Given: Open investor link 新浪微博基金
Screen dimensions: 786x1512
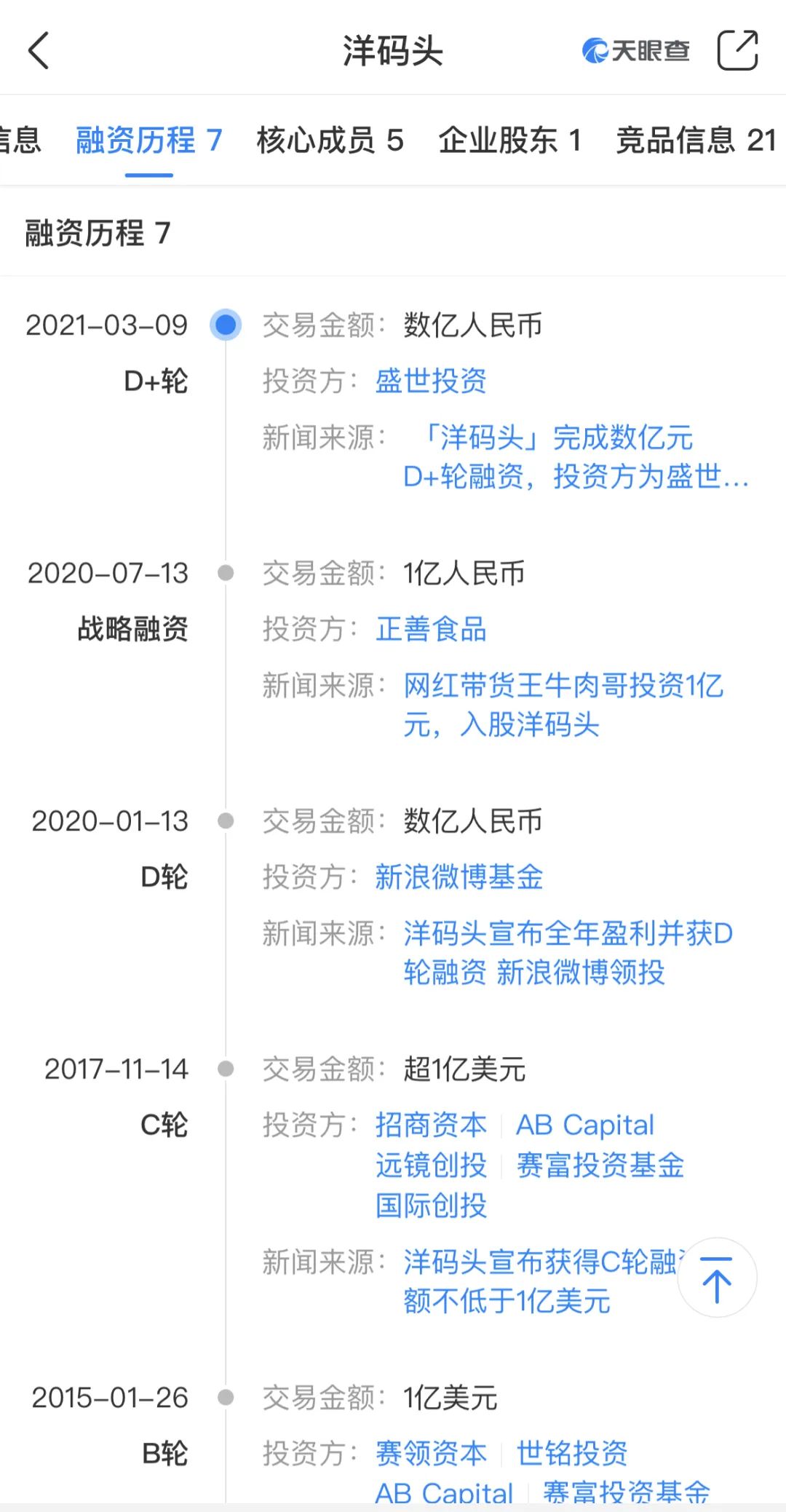Looking at the screenshot, I should tap(460, 877).
